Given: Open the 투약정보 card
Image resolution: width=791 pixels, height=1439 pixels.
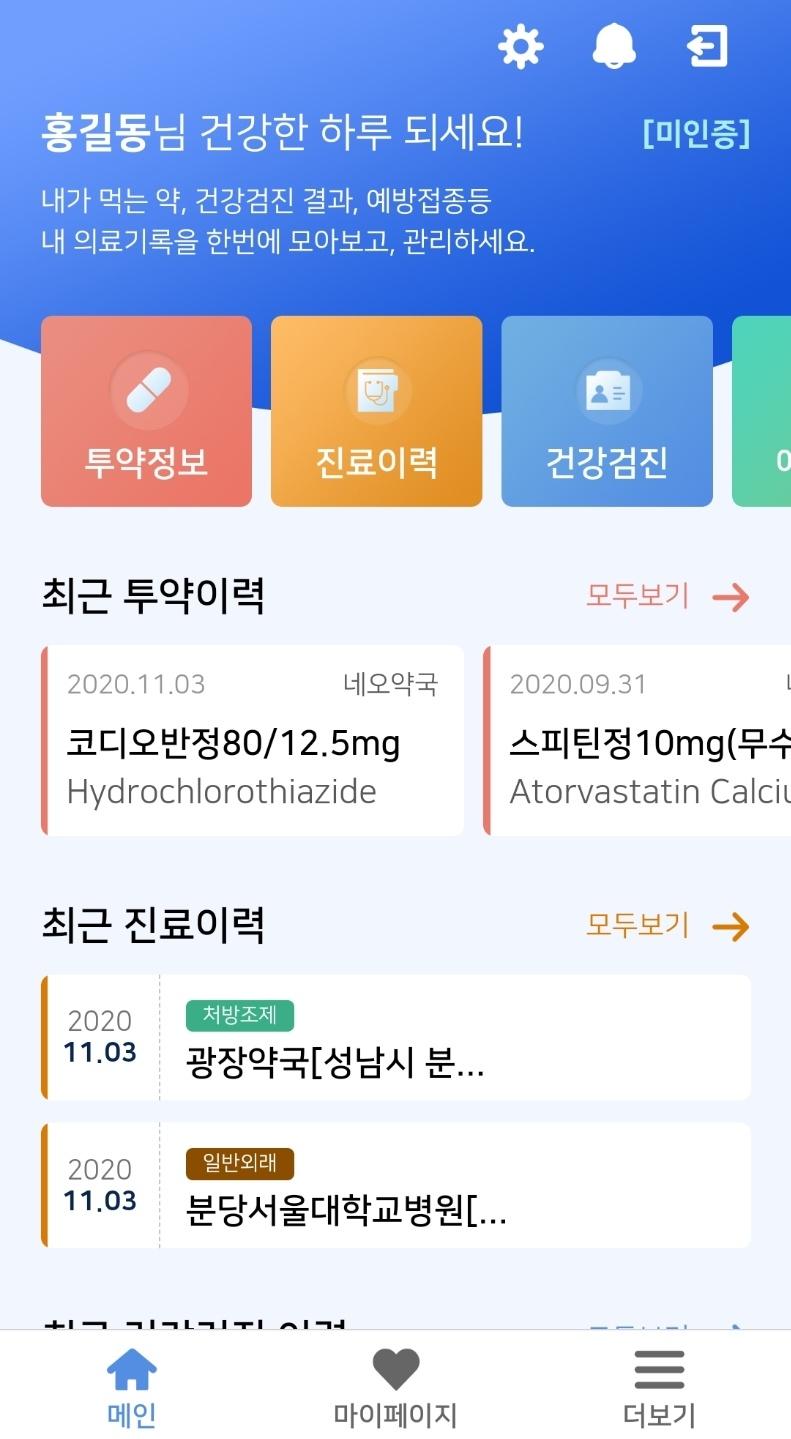Looking at the screenshot, I should point(146,412).
